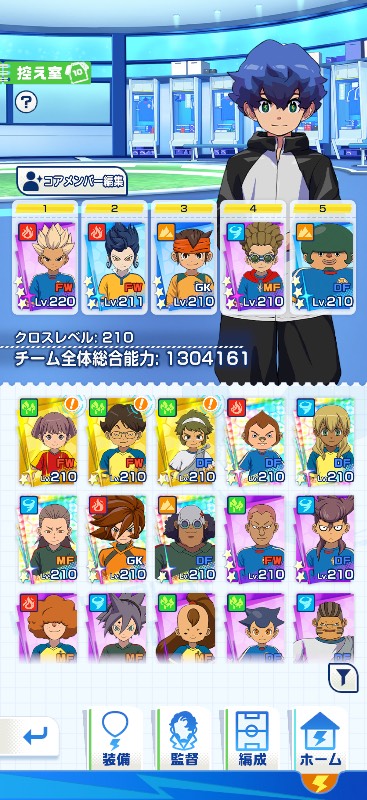Open the filter funnel icon
367x800 pixels.
pyautogui.click(x=342, y=678)
